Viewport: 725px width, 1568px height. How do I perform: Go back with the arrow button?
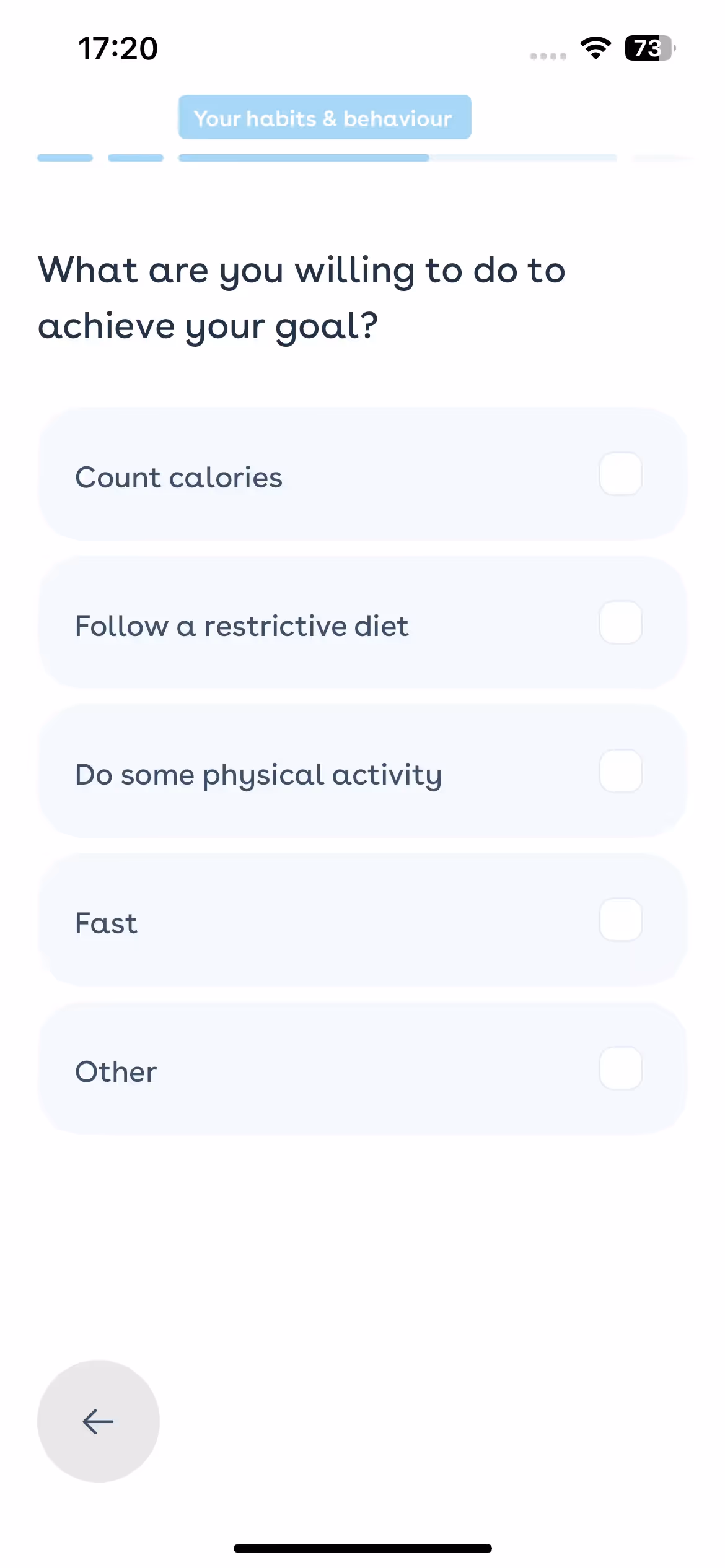click(99, 1421)
